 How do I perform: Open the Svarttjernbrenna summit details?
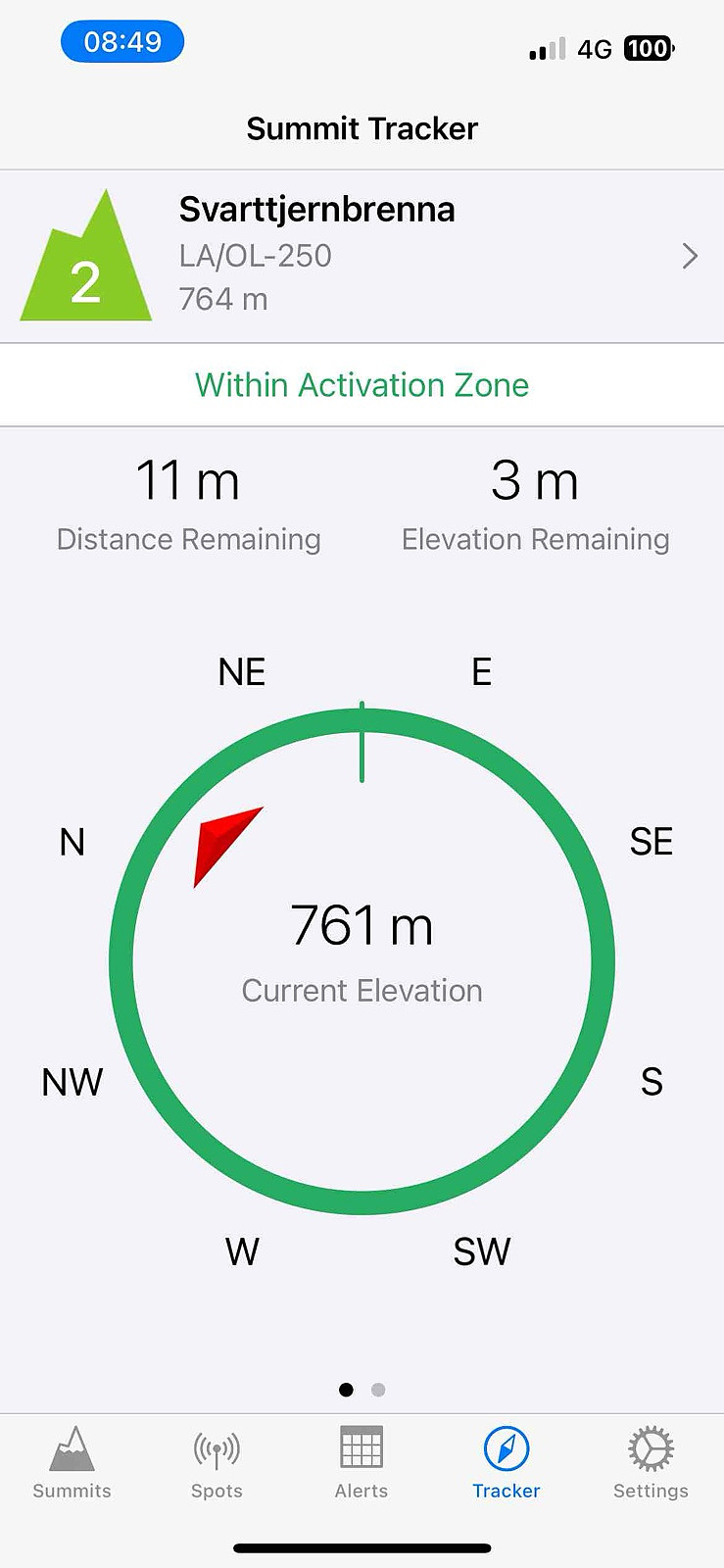362,257
